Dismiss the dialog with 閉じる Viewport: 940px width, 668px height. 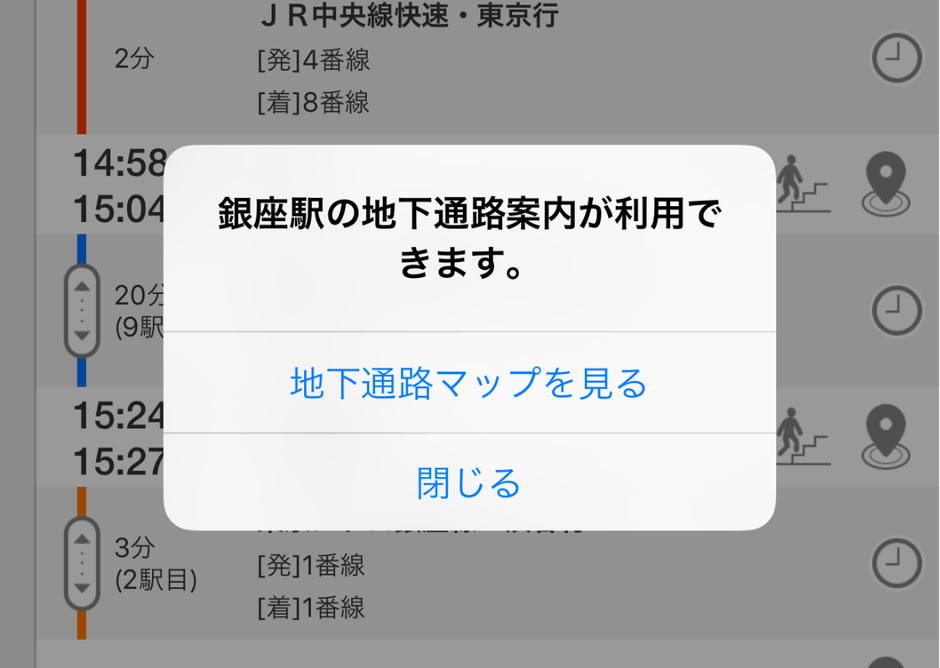click(469, 483)
